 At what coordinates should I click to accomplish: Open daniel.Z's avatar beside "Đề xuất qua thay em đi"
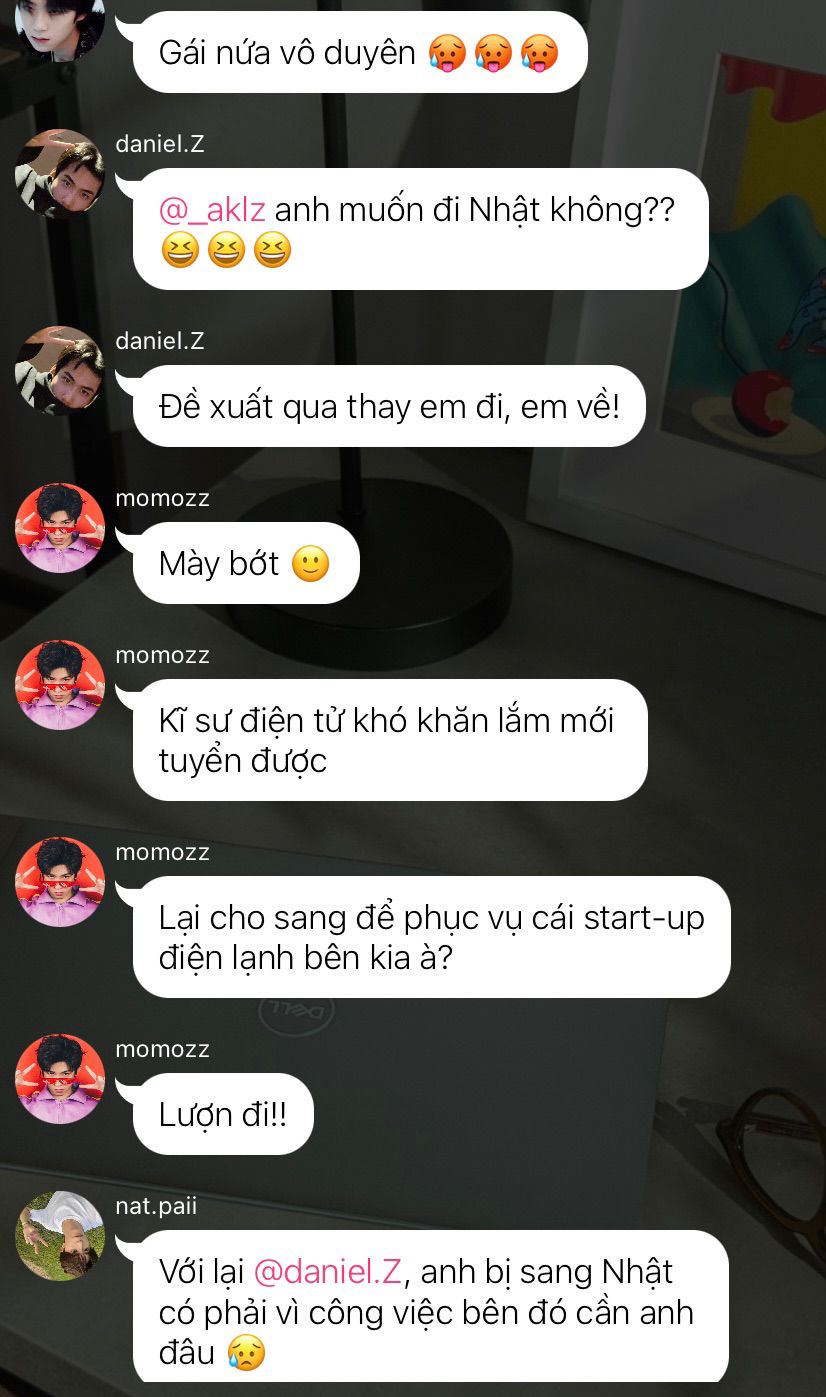click(x=60, y=371)
